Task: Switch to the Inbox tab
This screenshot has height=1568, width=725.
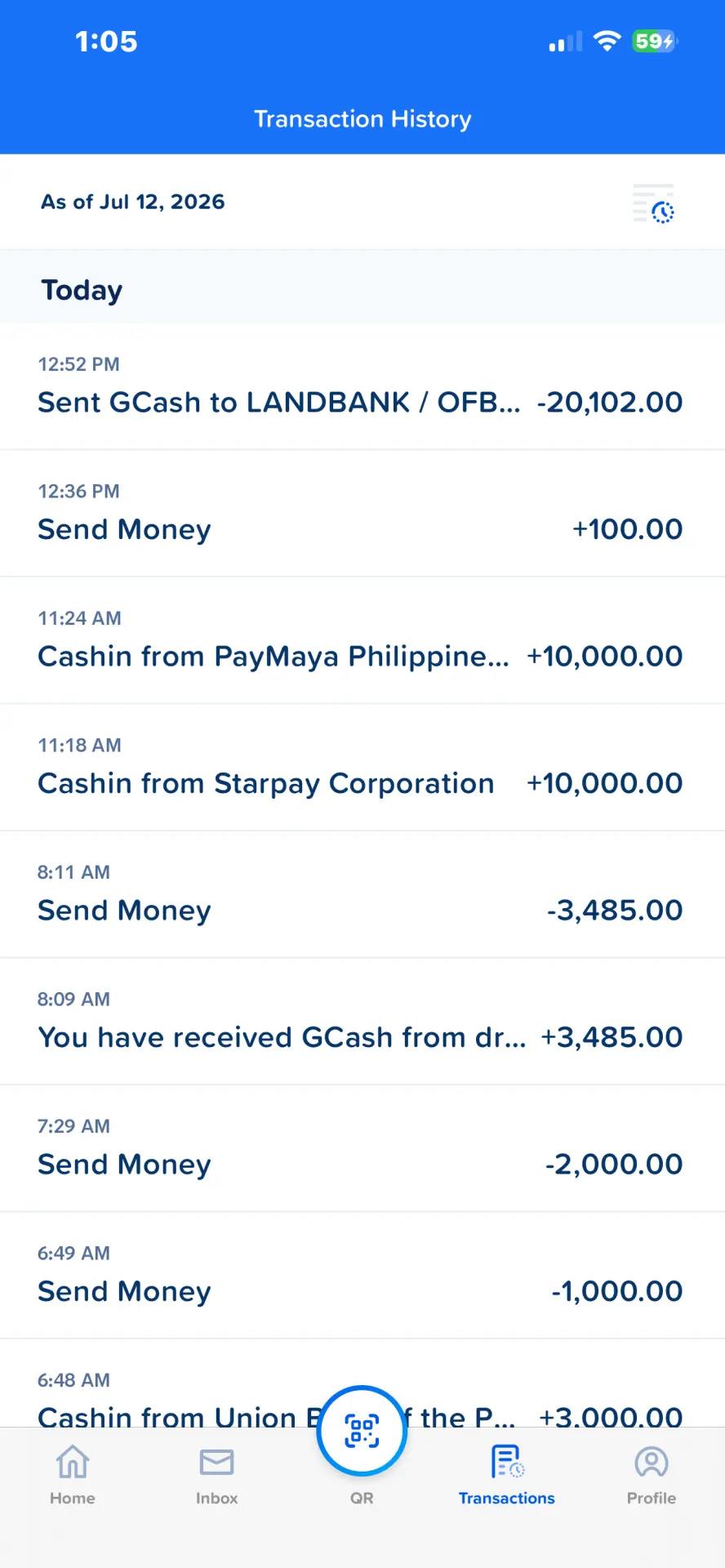Action: (x=217, y=1475)
